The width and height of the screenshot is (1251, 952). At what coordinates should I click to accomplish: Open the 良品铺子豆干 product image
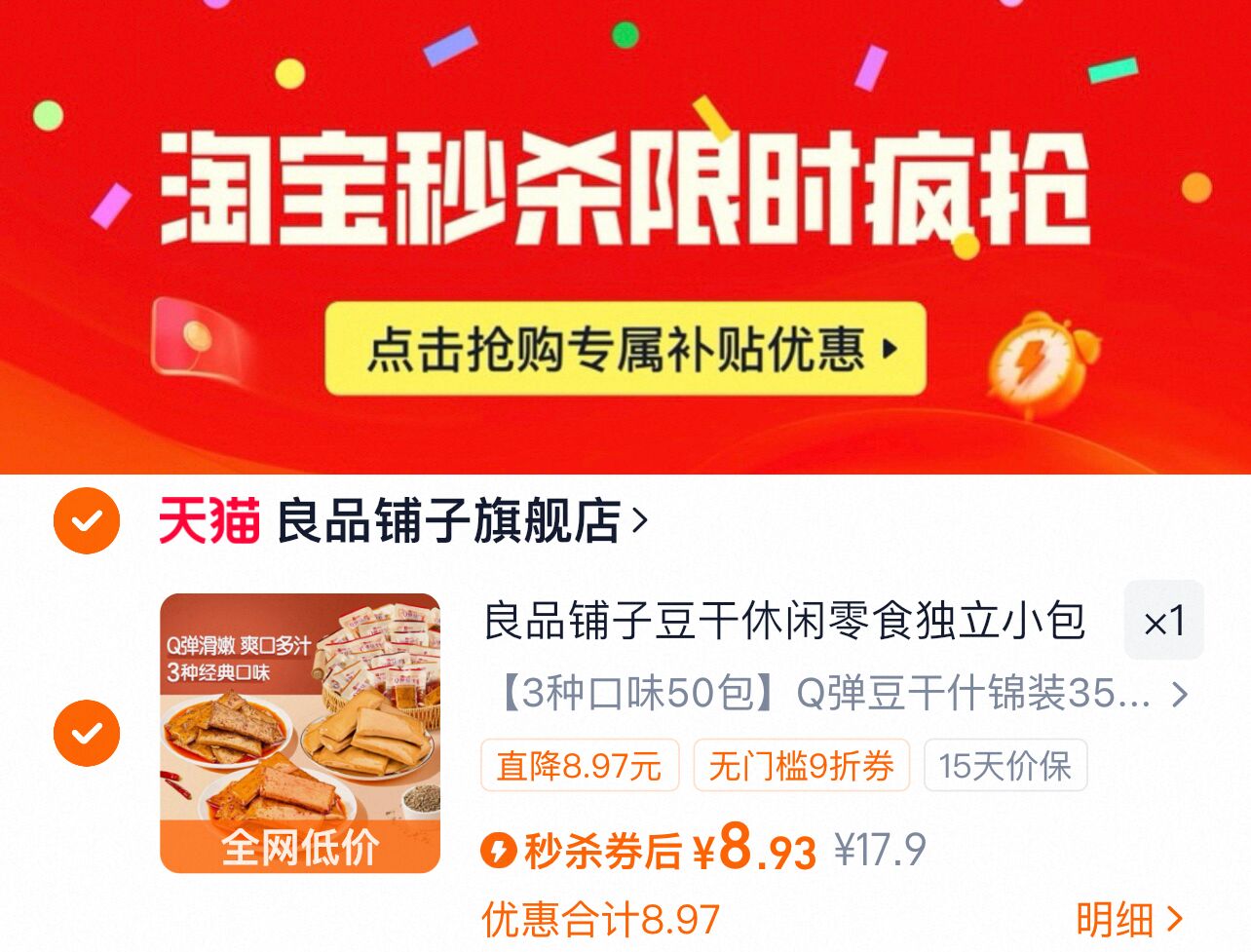[300, 733]
